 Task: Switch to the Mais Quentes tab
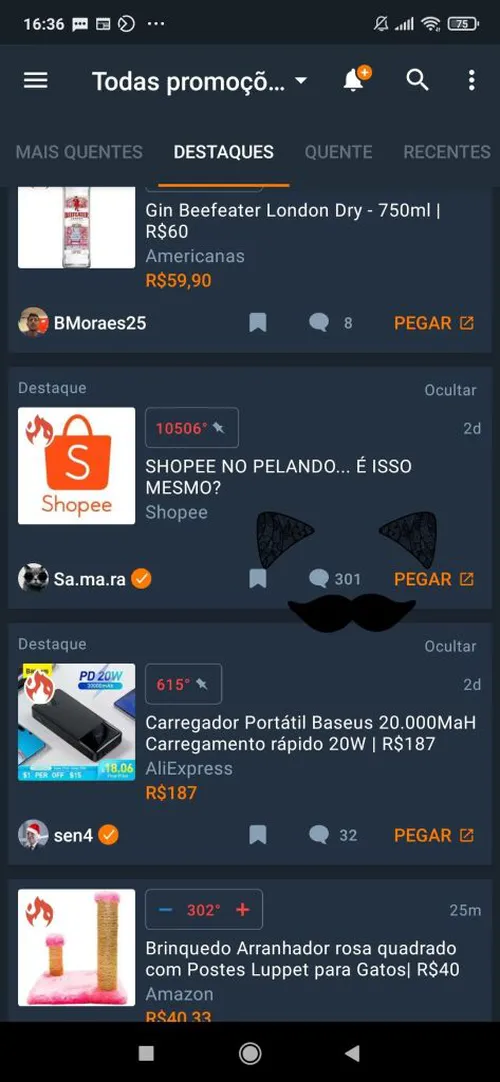point(79,152)
